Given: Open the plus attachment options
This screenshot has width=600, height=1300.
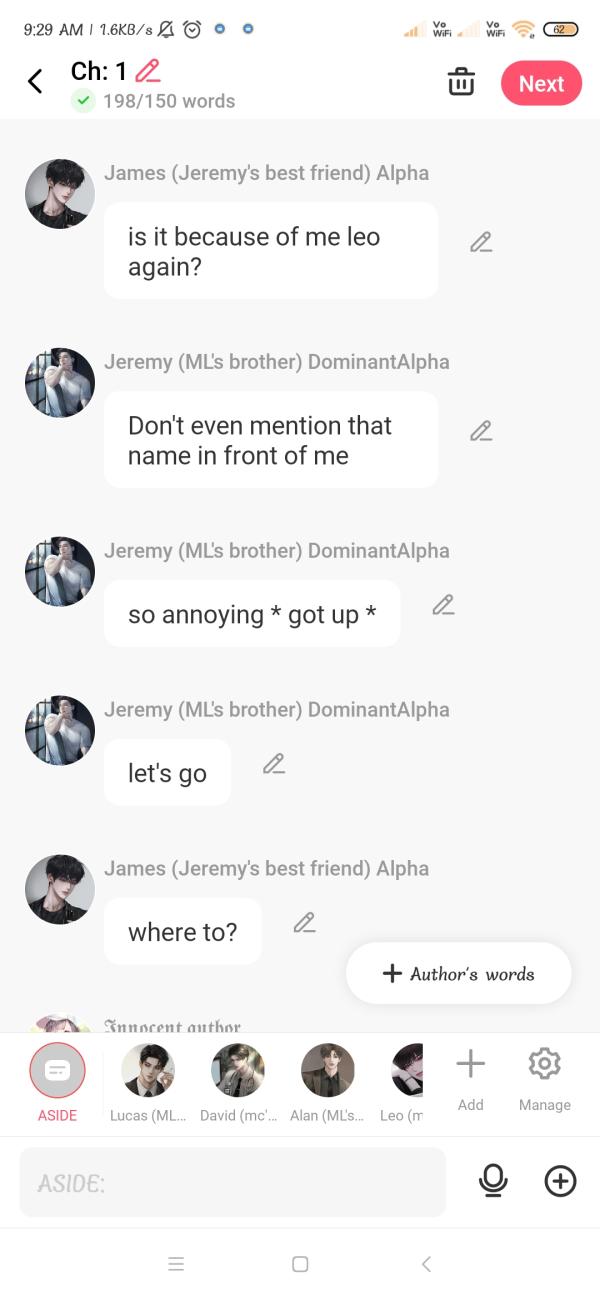Looking at the screenshot, I should (x=560, y=1182).
